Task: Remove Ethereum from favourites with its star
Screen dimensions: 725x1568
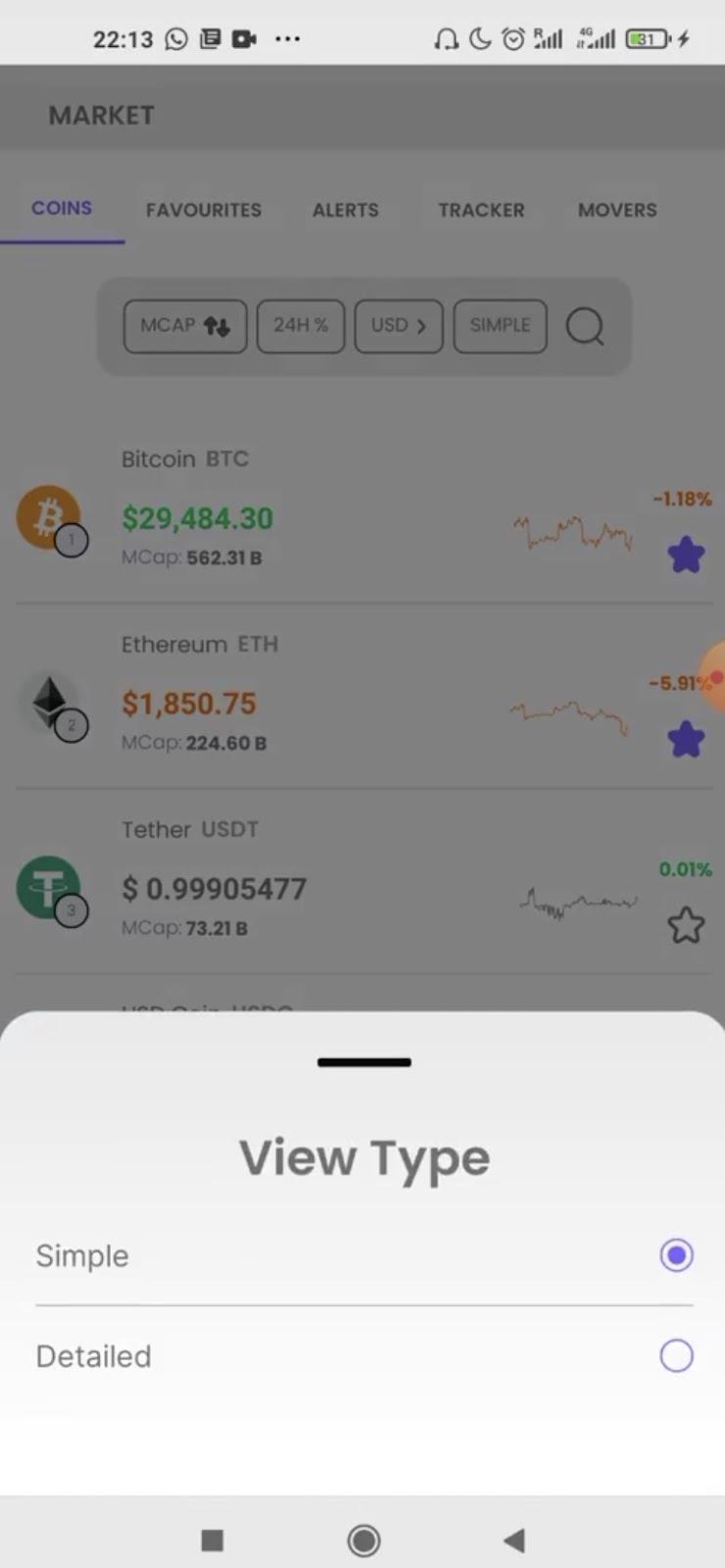Action: (x=686, y=739)
